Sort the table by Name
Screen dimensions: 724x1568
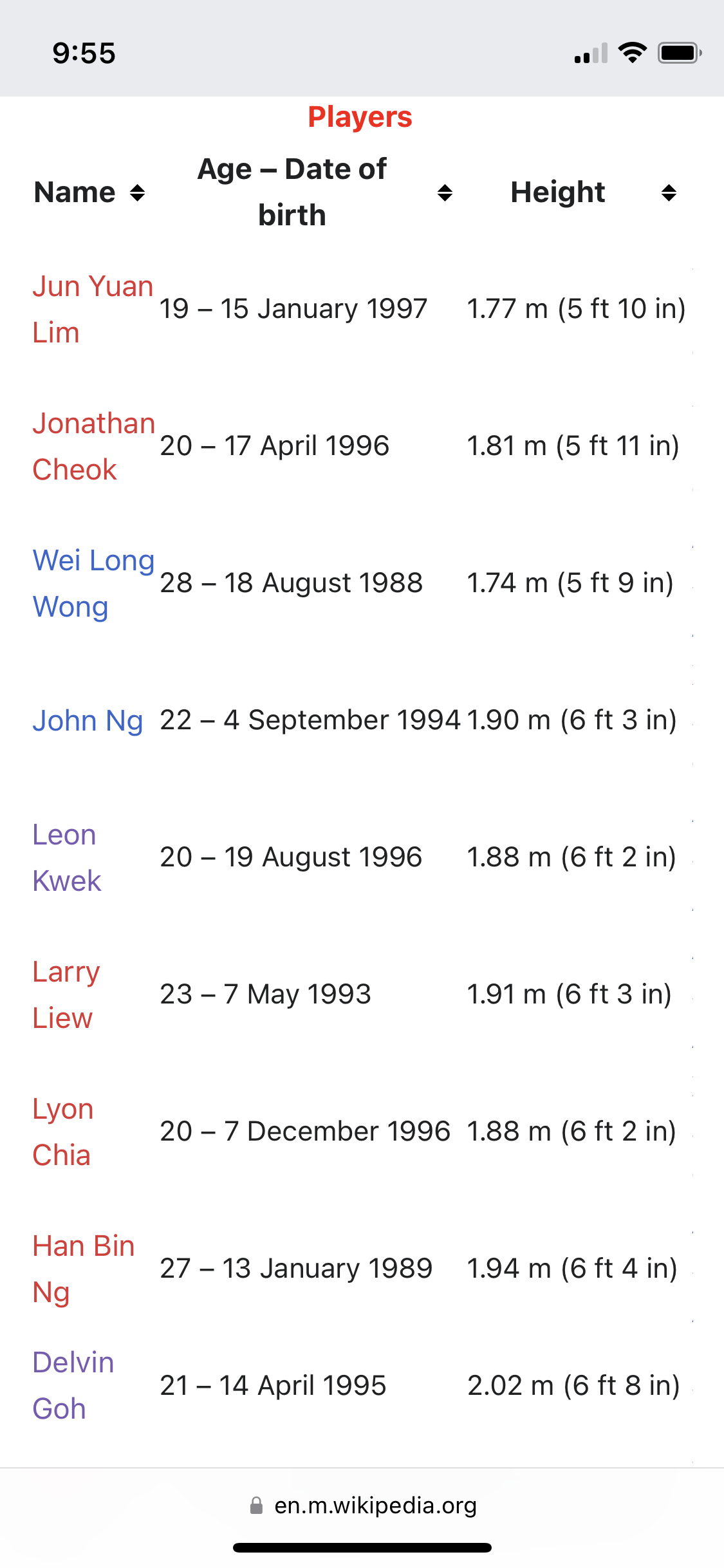[x=137, y=192]
